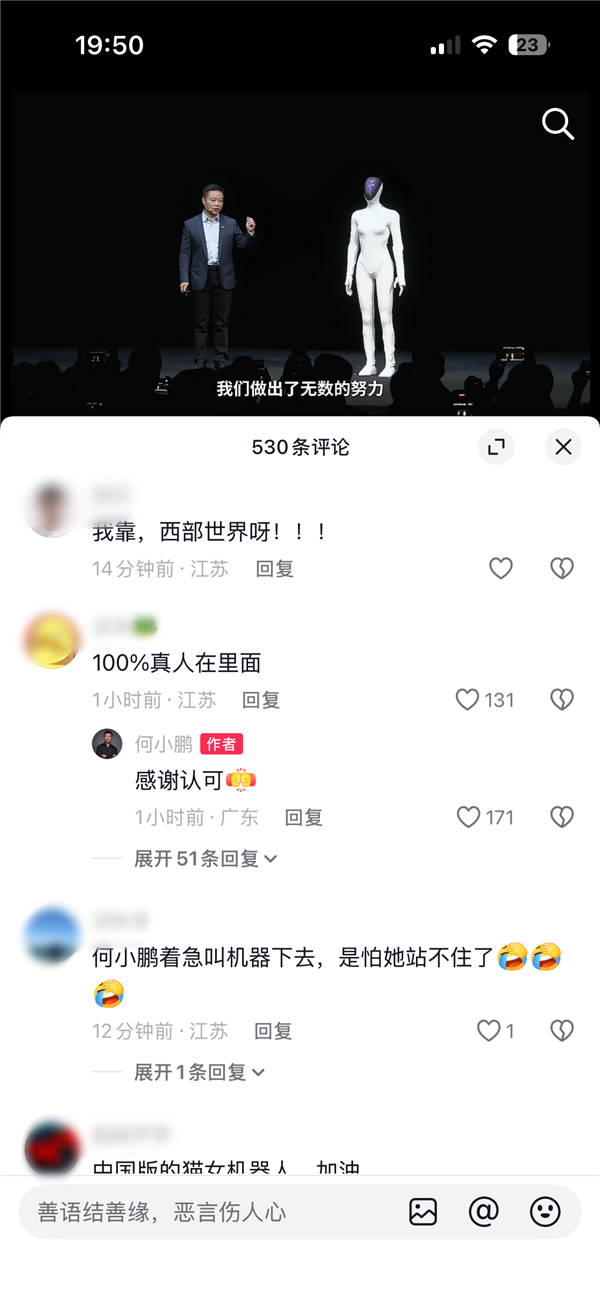Screen dimensions: 600x1300
Task: Write a comment in 善语结善缘 field
Action: click(200, 1212)
